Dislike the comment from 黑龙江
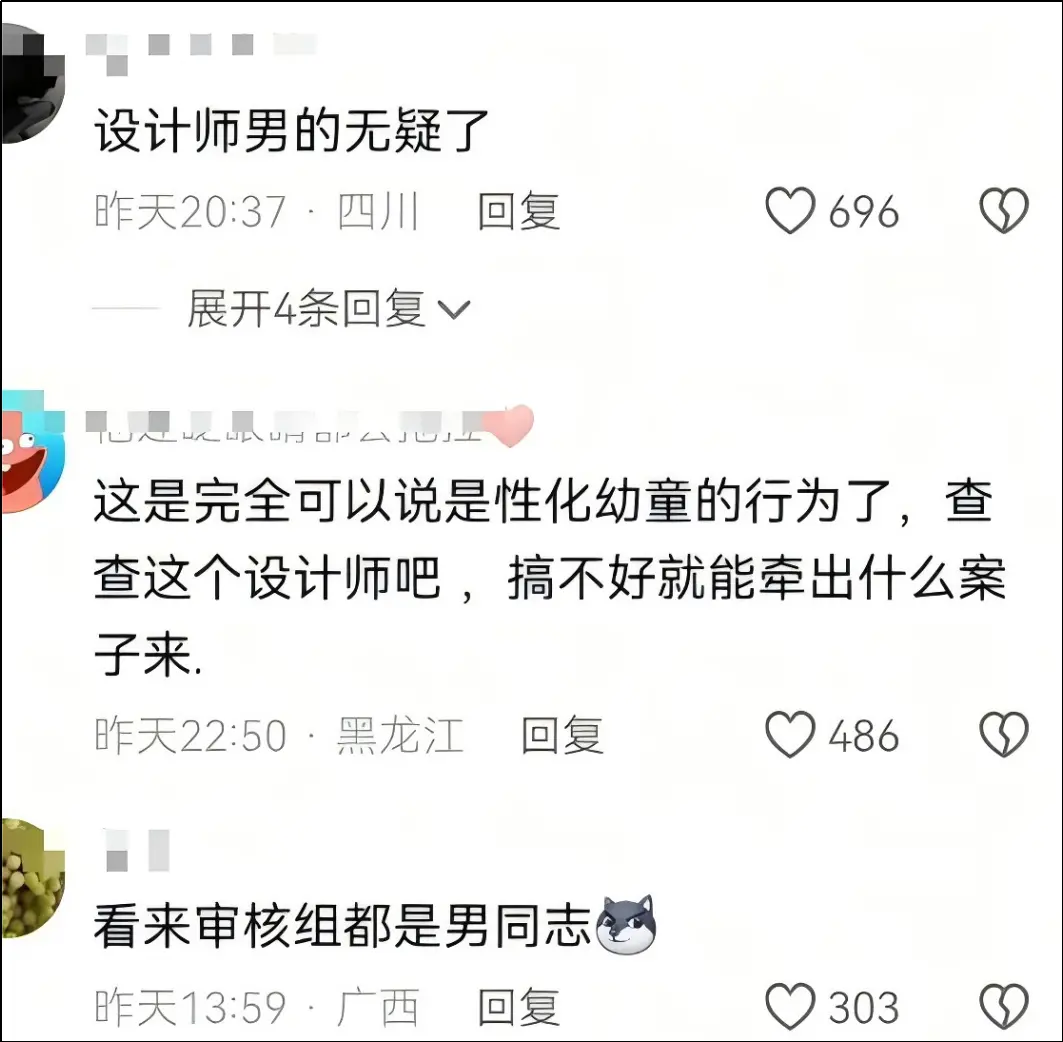1063x1042 pixels. pos(1003,737)
